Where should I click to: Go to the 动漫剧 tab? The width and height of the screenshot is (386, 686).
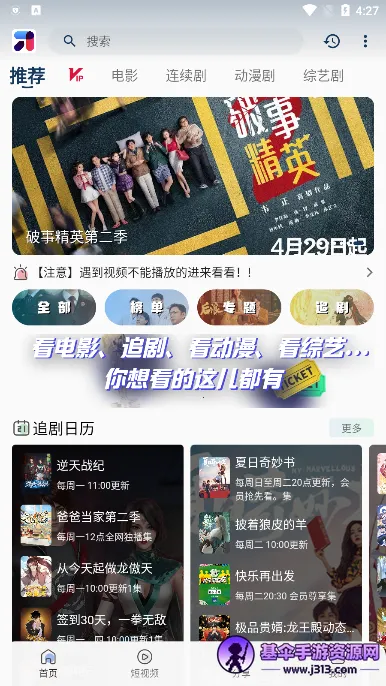[254, 75]
